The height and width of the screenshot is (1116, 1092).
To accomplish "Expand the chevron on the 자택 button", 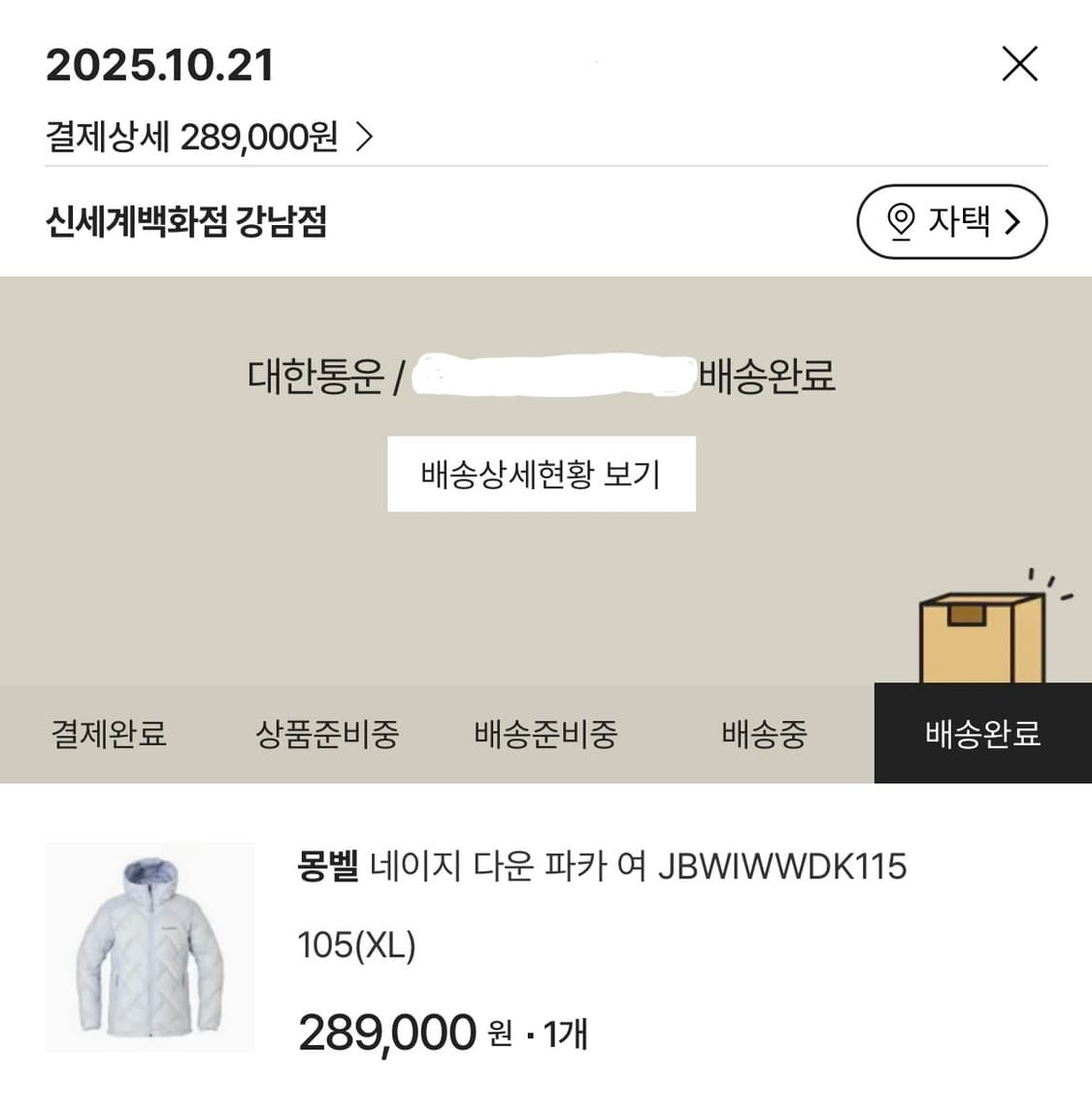I will [1012, 221].
